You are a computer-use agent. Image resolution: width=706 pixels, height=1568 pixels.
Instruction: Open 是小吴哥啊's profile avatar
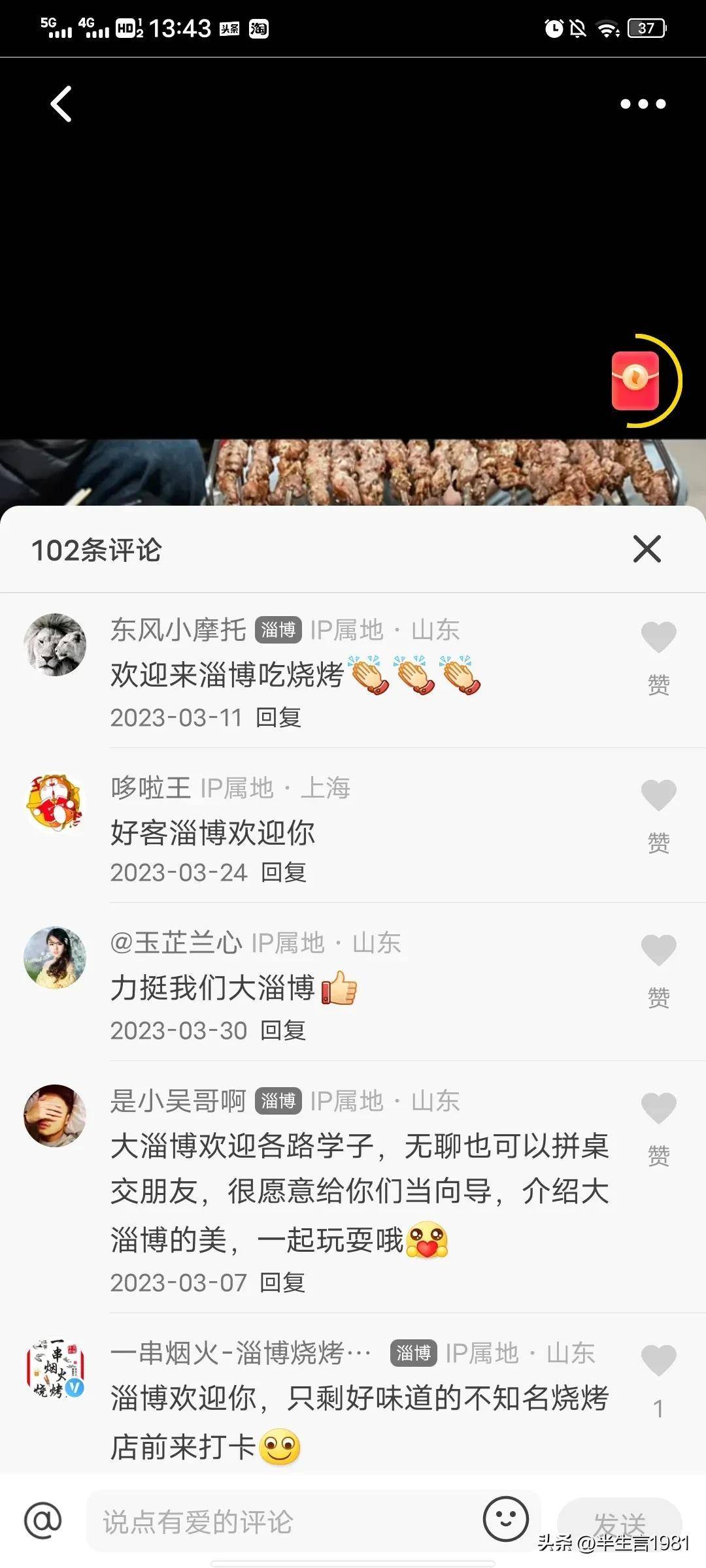click(x=55, y=1116)
